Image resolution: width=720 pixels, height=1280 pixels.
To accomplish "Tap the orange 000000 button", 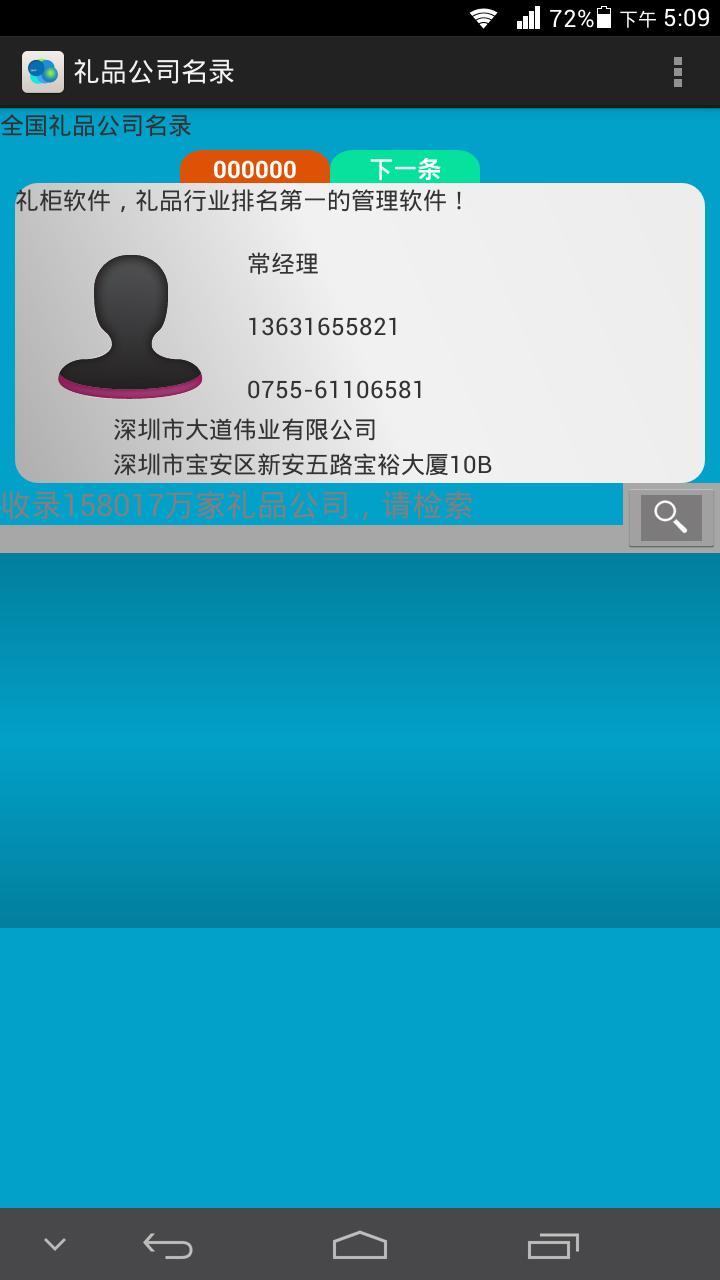I will 255,167.
